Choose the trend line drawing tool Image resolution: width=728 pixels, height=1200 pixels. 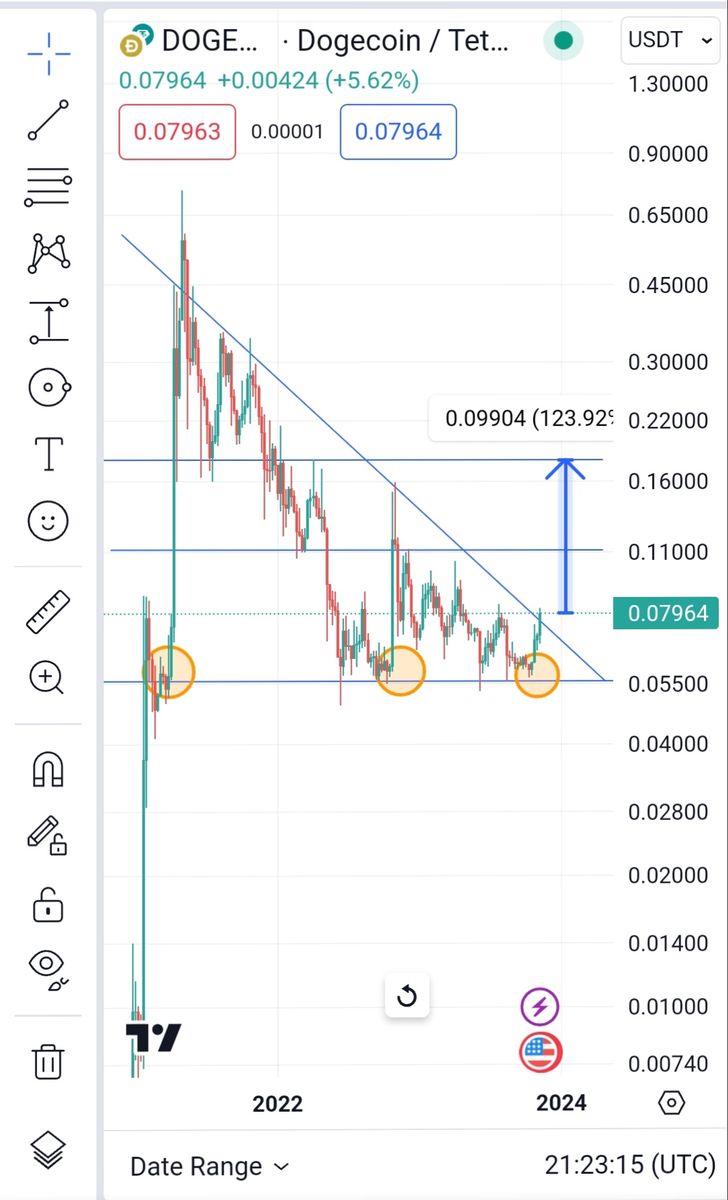pos(48,120)
